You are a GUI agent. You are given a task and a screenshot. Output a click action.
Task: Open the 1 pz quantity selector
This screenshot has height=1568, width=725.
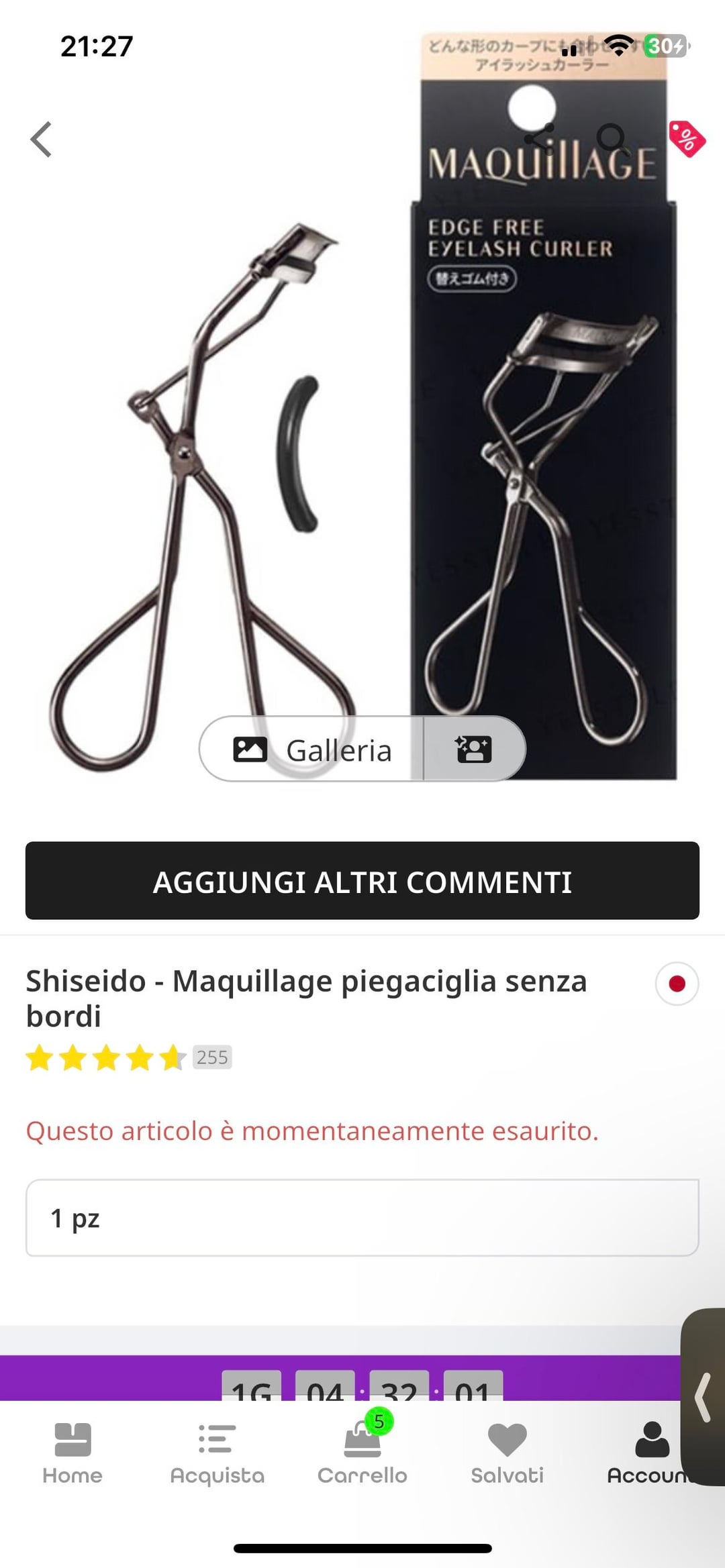pyautogui.click(x=362, y=1218)
